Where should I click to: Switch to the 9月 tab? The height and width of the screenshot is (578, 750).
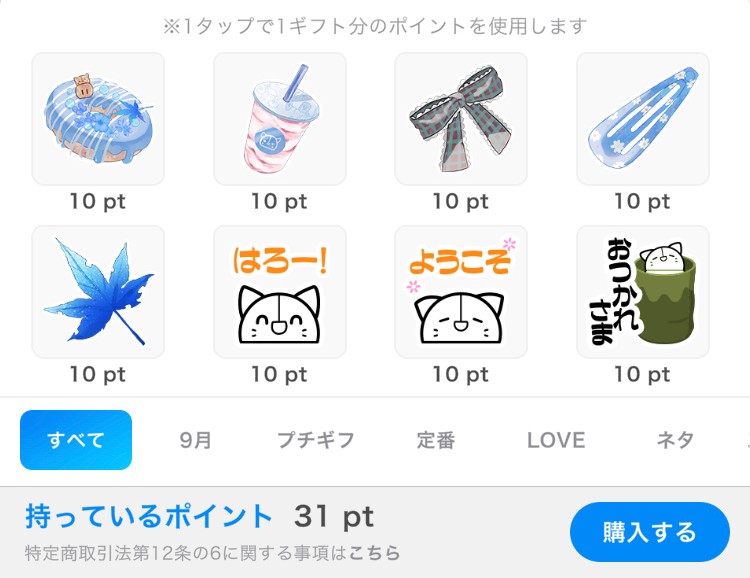(x=196, y=440)
